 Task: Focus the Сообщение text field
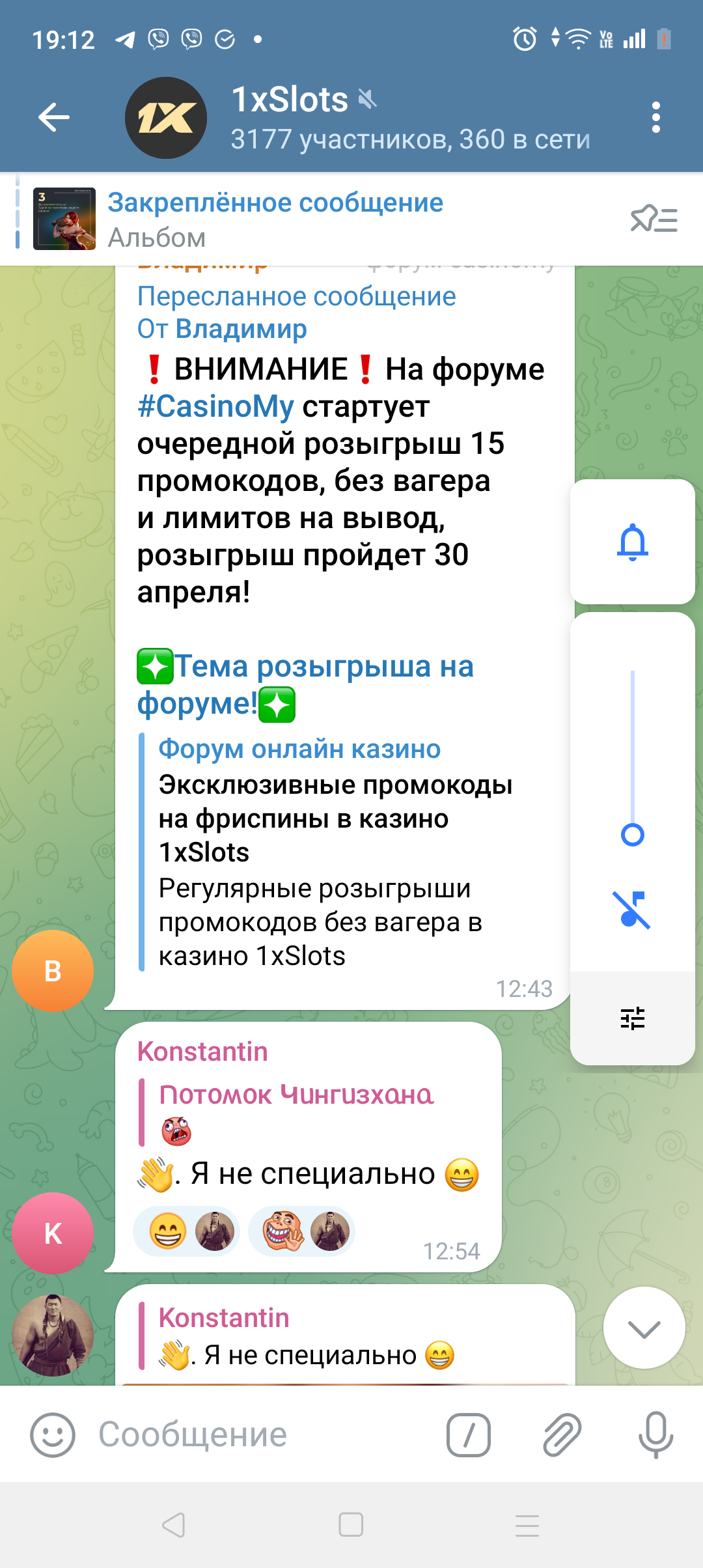(260, 1435)
